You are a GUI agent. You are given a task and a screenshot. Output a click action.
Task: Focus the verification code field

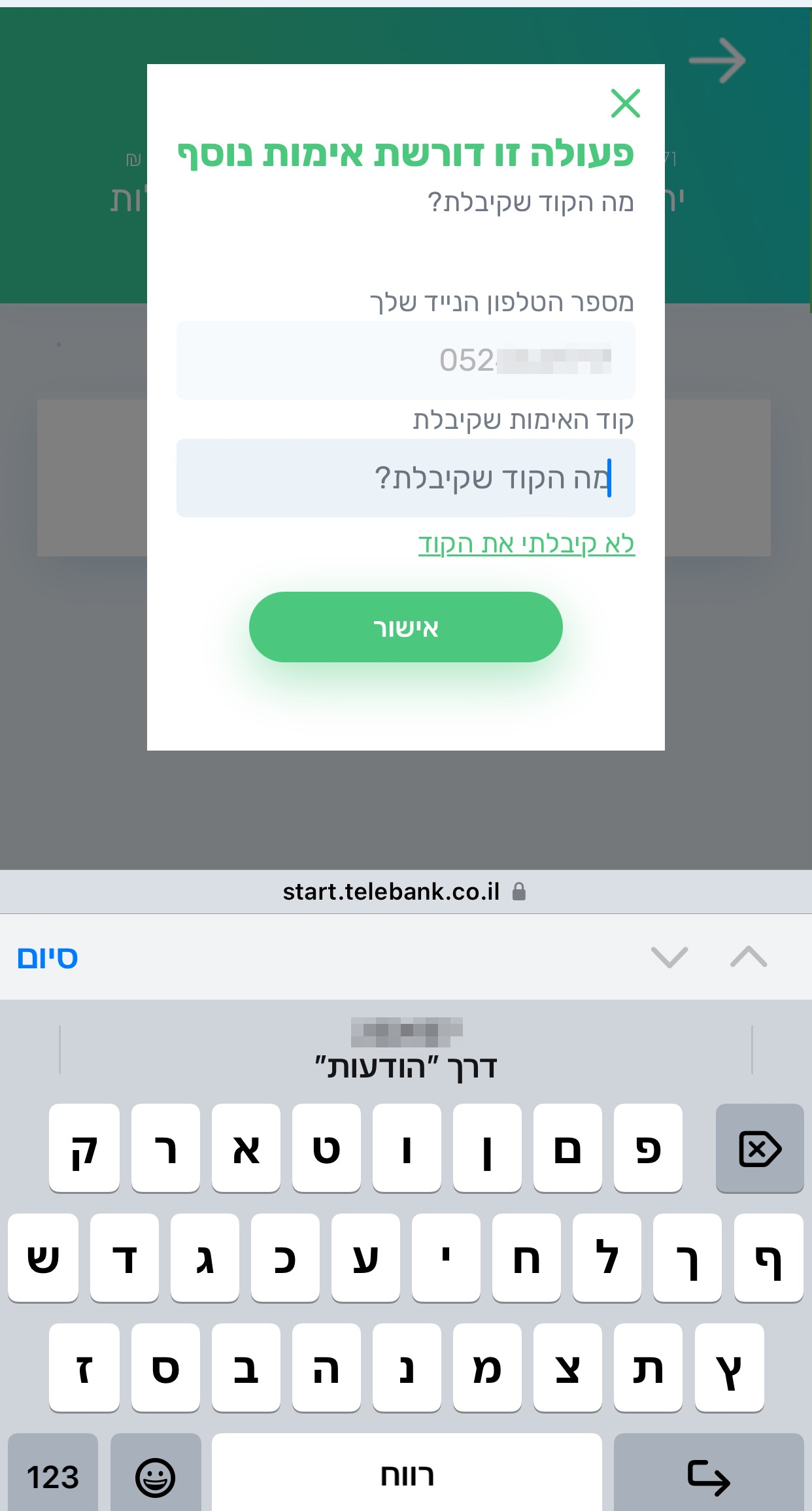tap(405, 478)
